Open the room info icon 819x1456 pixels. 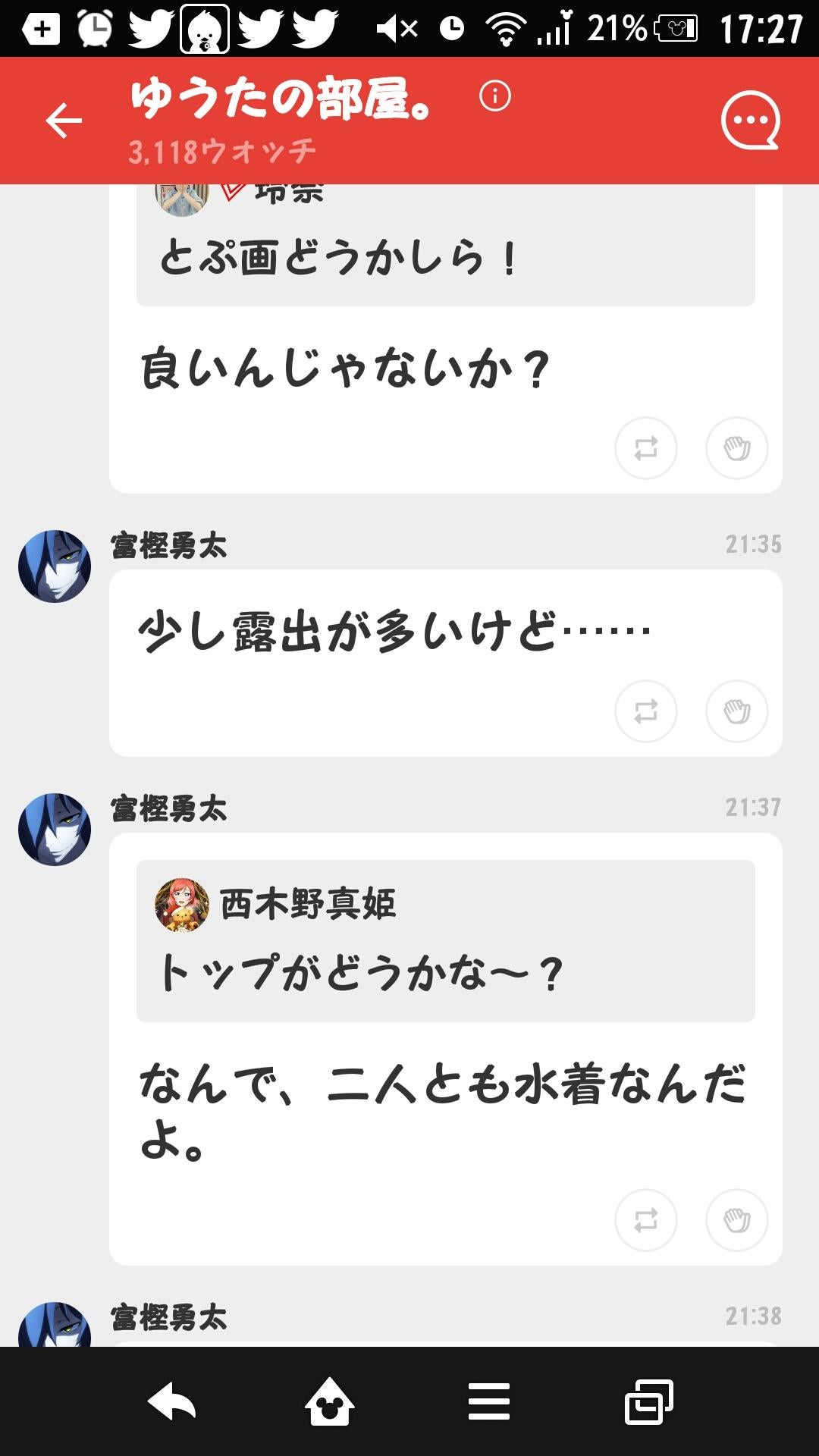(494, 97)
